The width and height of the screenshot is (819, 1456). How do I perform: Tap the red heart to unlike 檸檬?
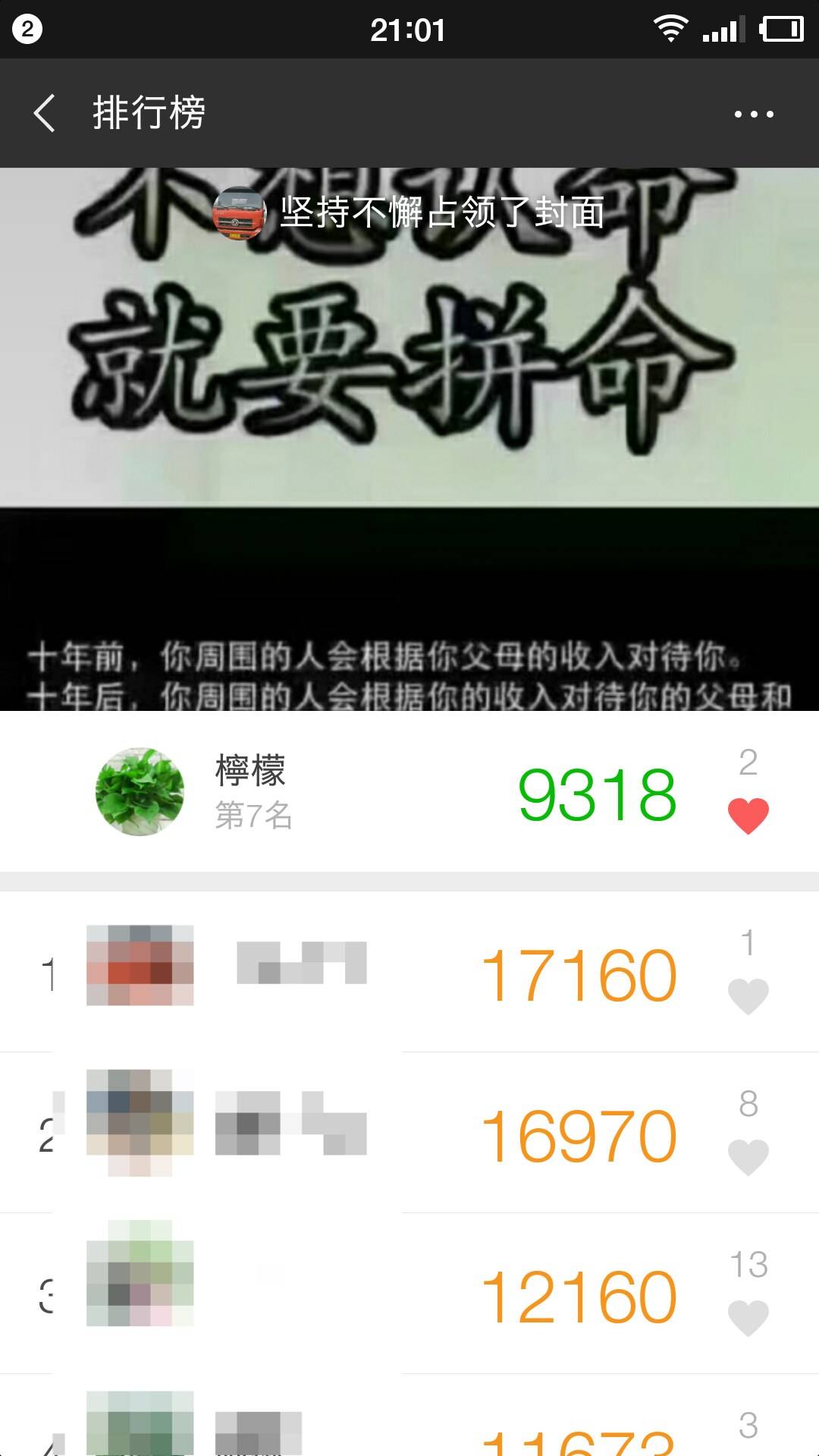(x=748, y=813)
